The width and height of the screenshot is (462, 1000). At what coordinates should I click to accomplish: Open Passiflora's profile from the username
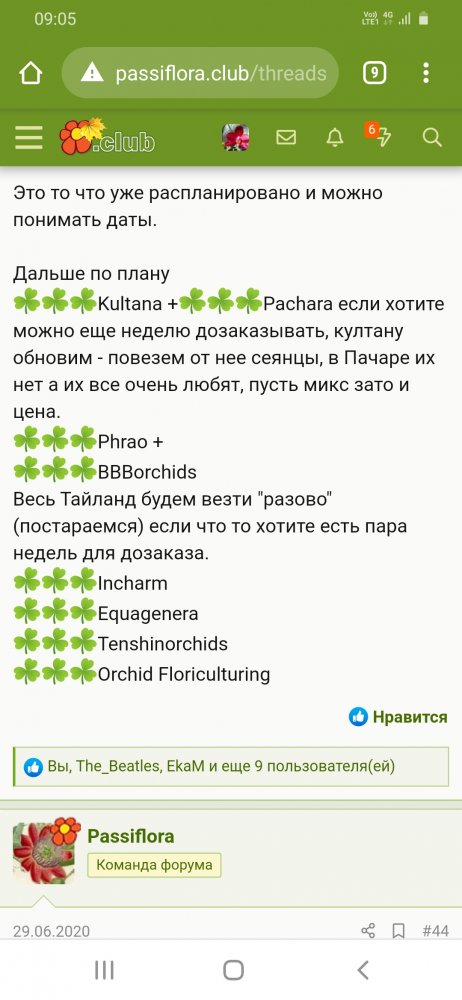[x=131, y=836]
